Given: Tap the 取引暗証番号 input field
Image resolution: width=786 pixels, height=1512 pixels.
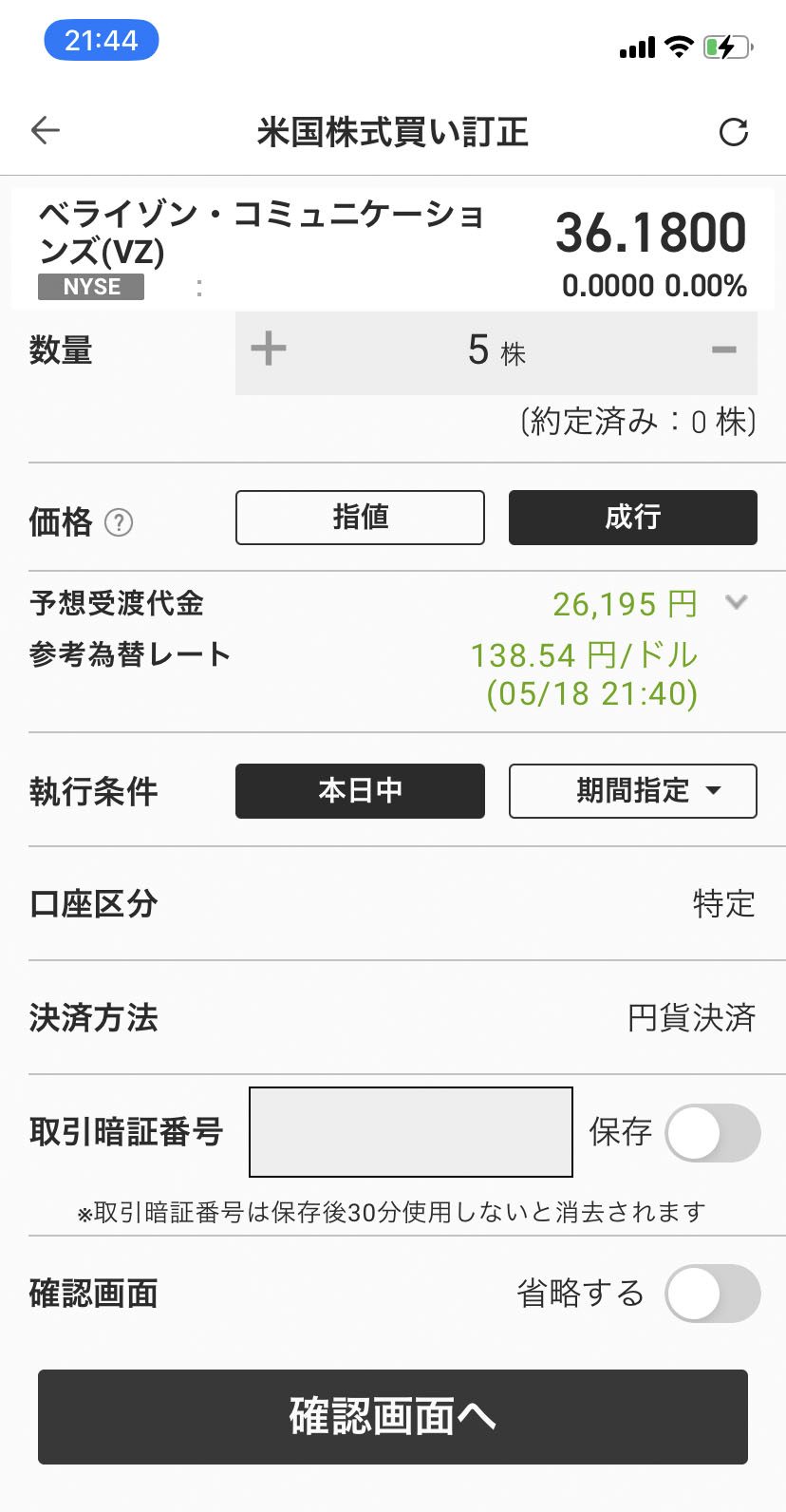Looking at the screenshot, I should click(410, 1132).
